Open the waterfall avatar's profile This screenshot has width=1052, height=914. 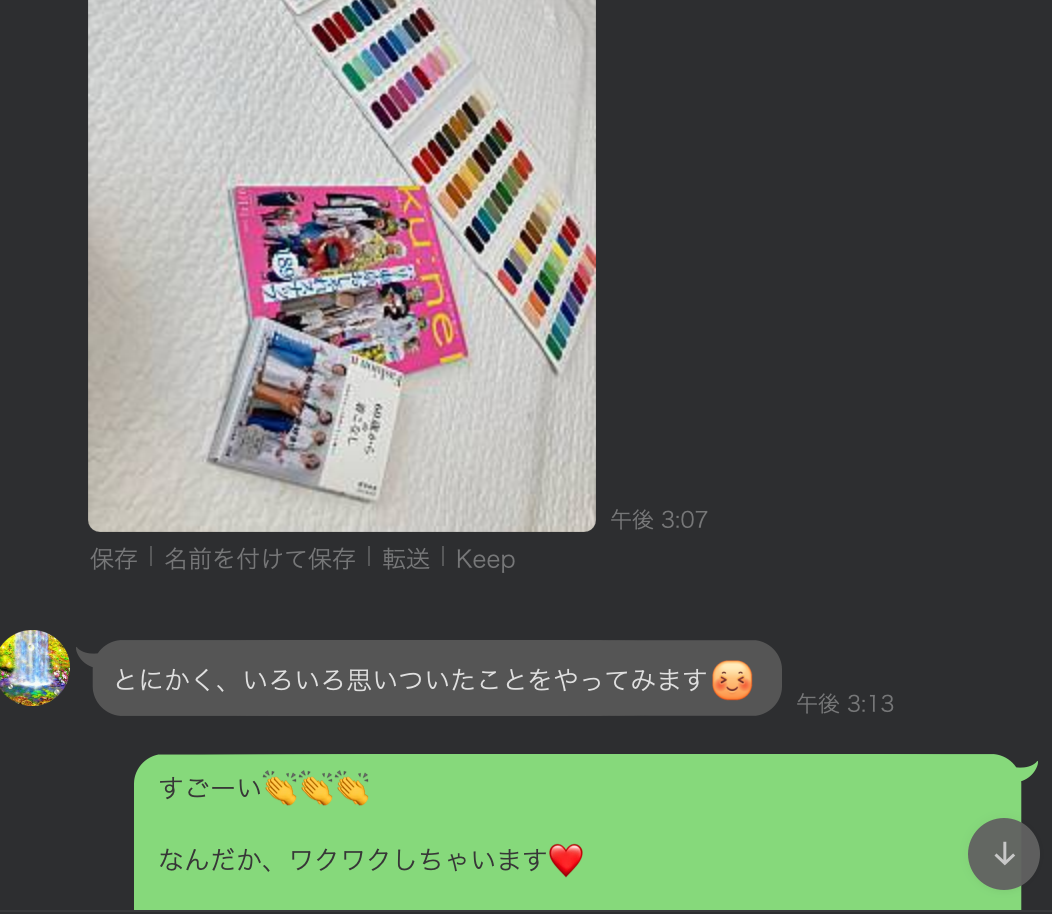pos(34,668)
